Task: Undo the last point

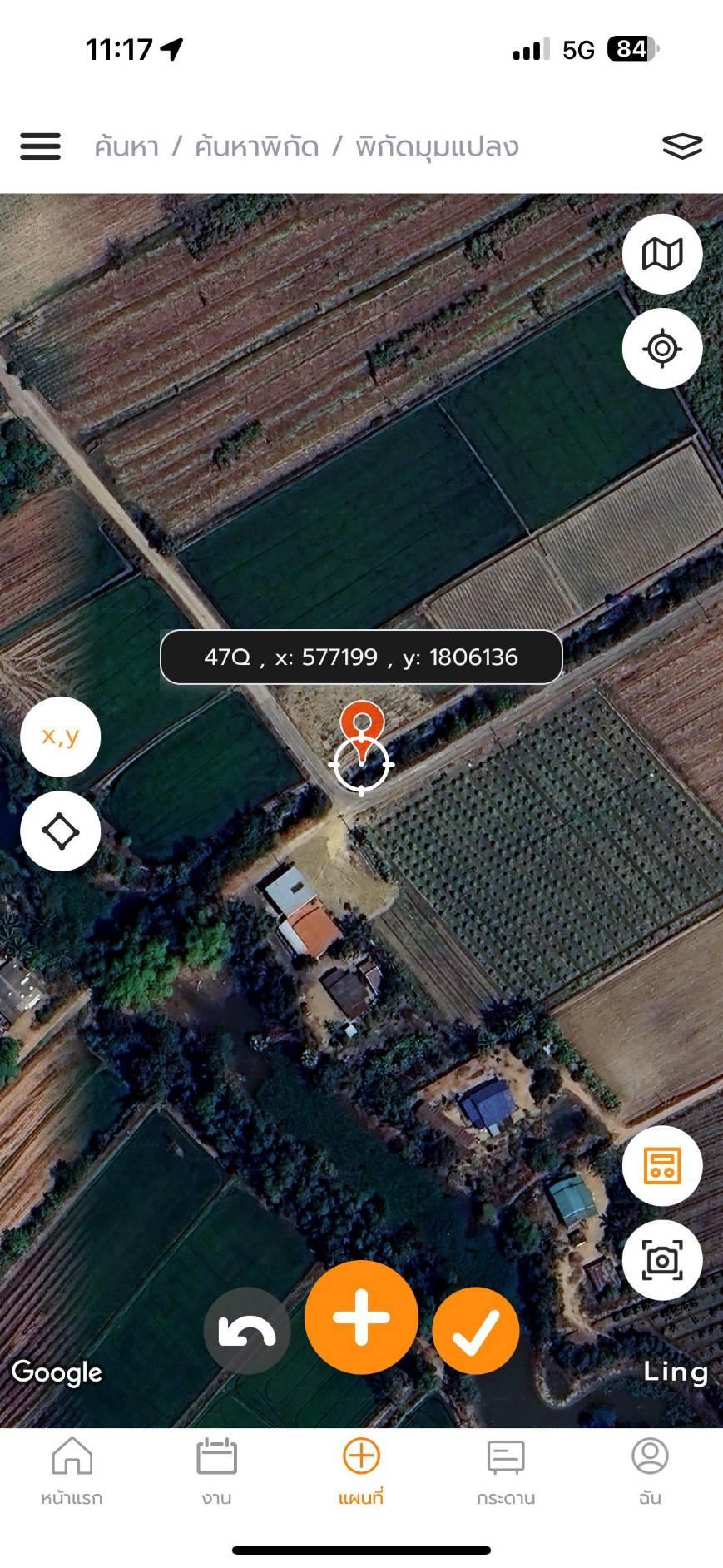Action: pyautogui.click(x=247, y=1331)
